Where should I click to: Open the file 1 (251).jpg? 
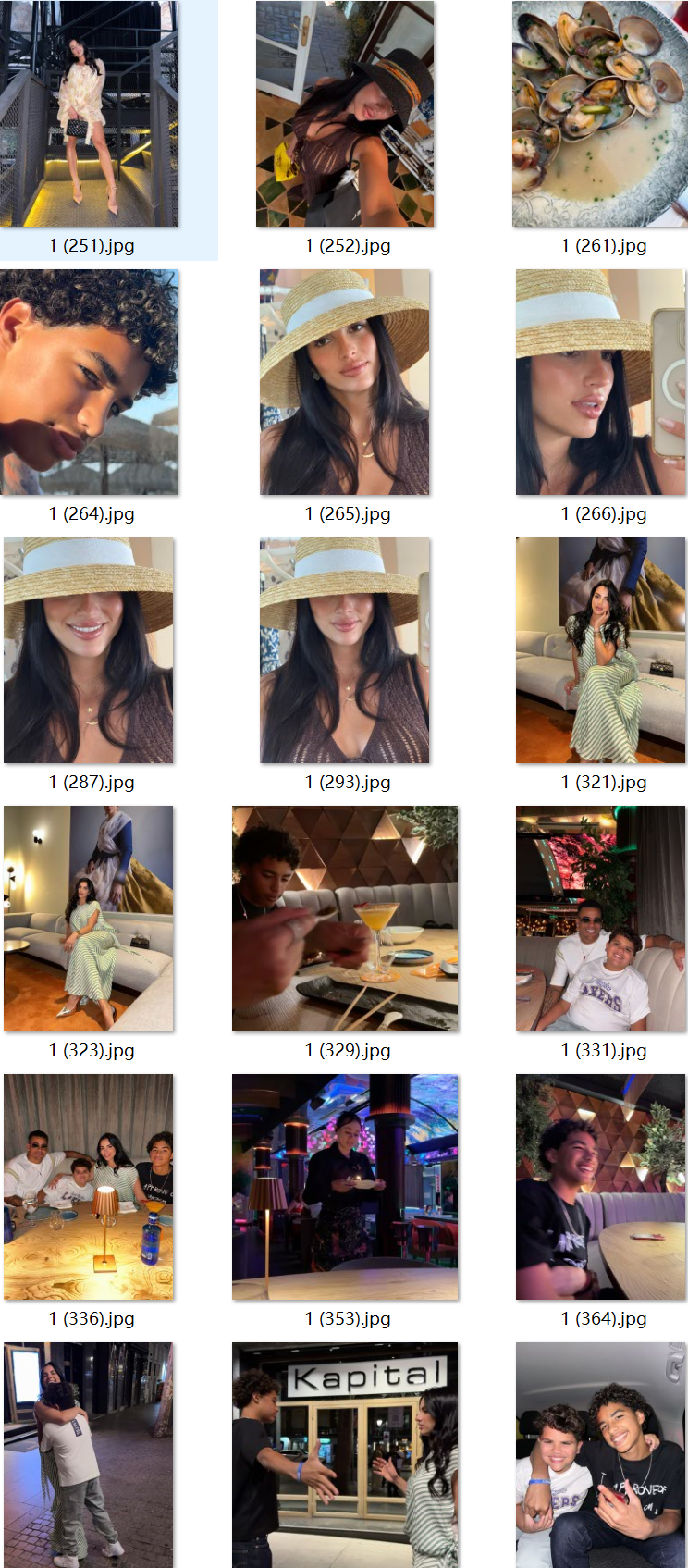pos(90,114)
